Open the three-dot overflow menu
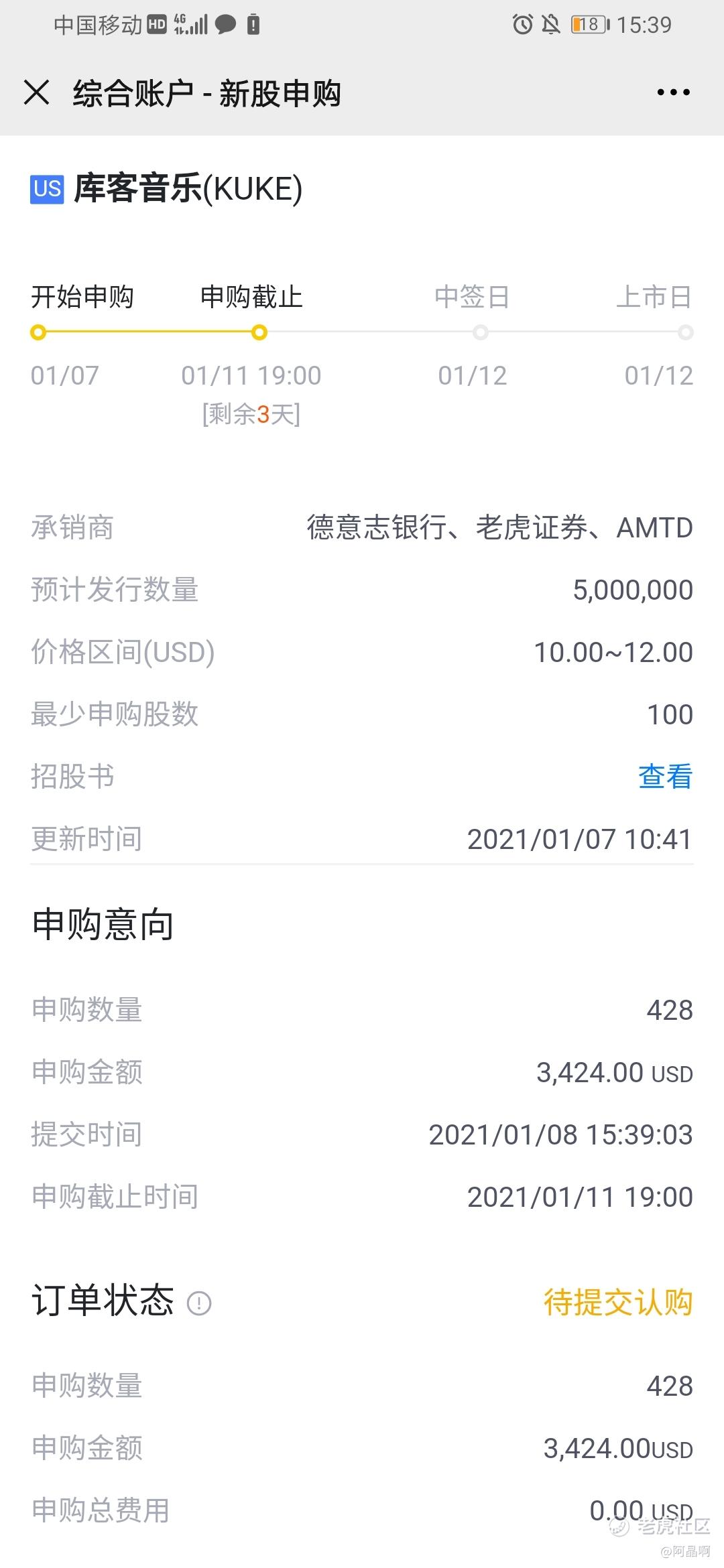724x1568 pixels. [673, 92]
